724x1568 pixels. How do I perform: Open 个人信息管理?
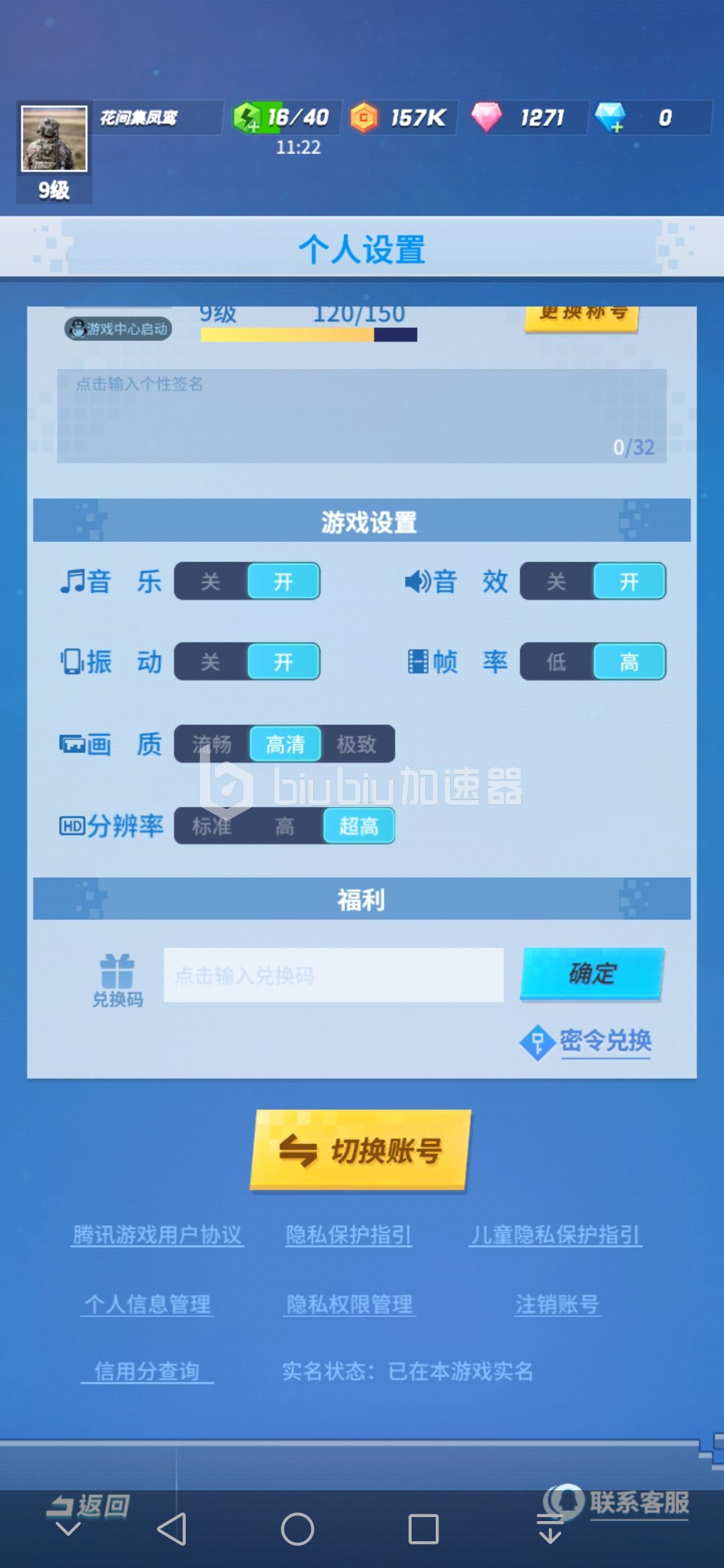(x=147, y=1304)
